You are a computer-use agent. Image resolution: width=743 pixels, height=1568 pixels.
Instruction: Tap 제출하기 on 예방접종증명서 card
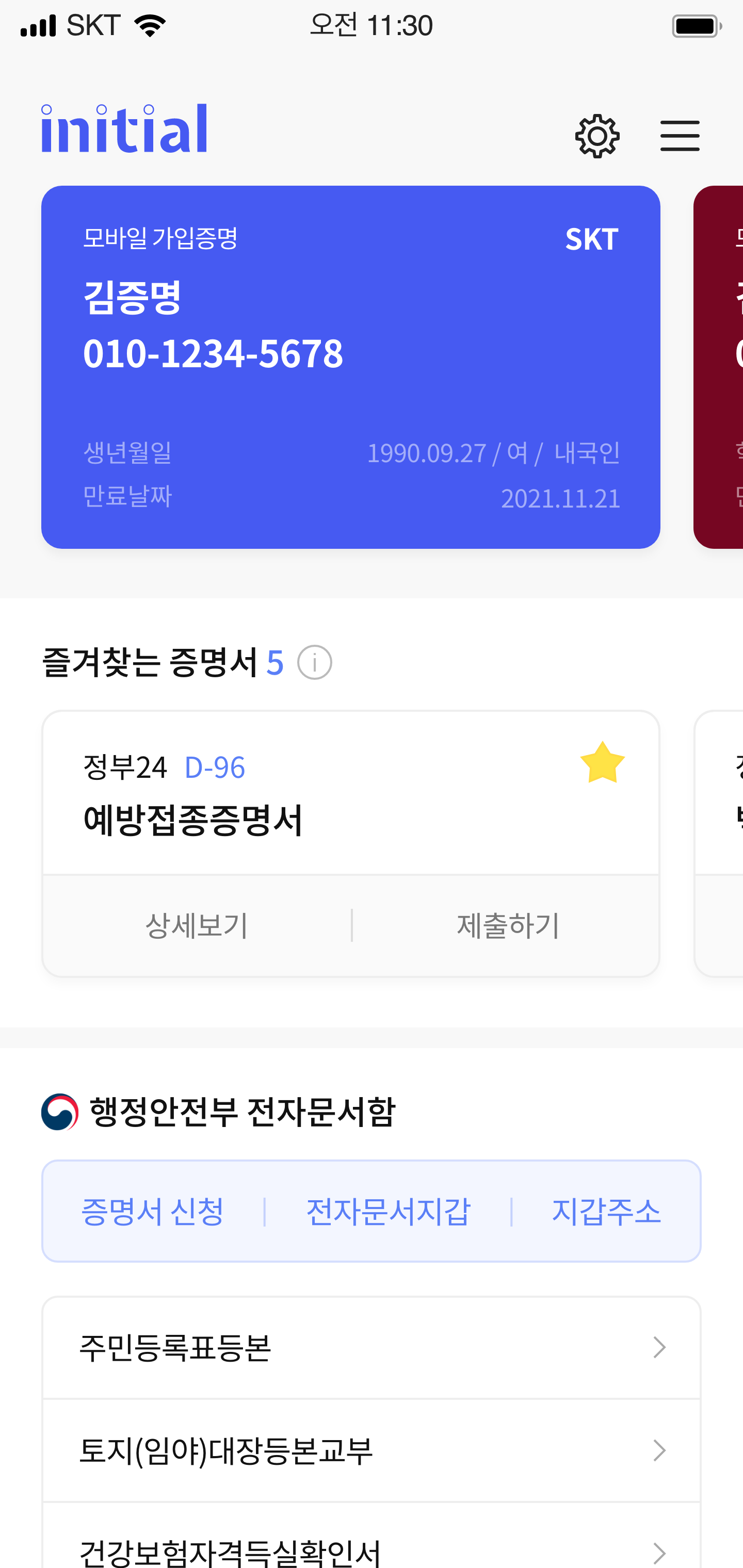pos(507,926)
